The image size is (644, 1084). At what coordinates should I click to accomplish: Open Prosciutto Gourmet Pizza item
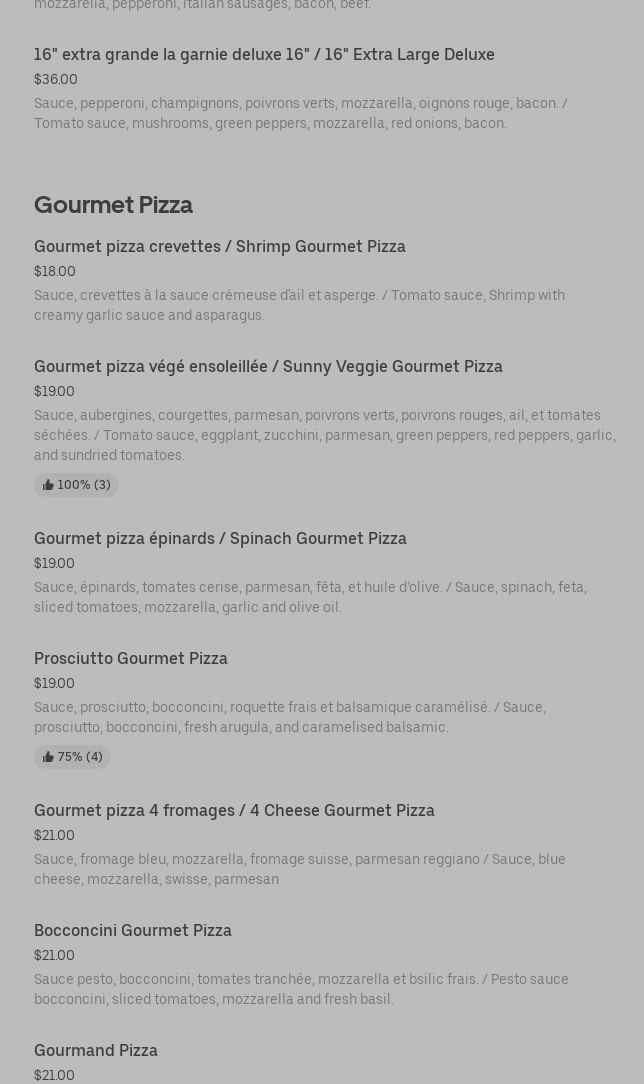pyautogui.click(x=131, y=659)
